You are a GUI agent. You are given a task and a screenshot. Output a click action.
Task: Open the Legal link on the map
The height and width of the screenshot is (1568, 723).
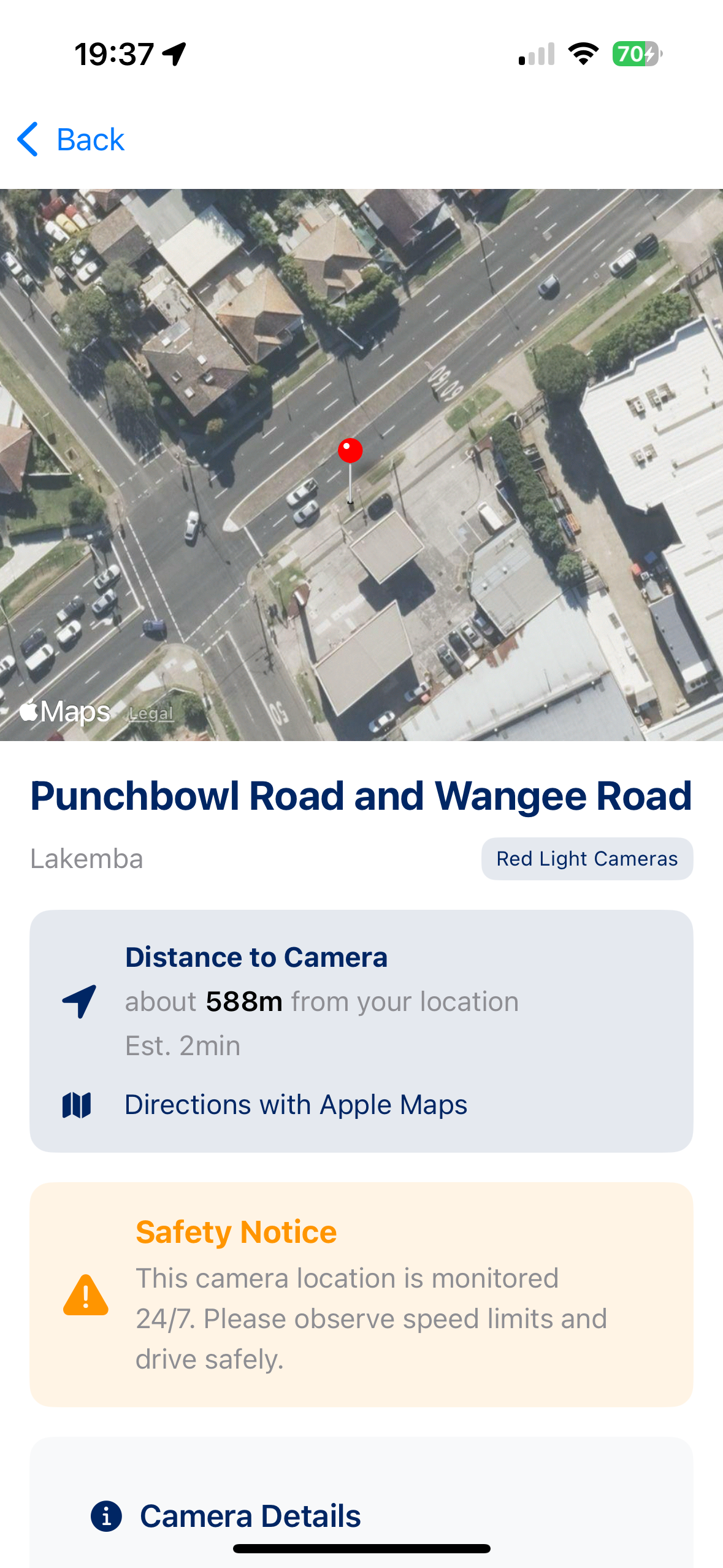(x=151, y=713)
